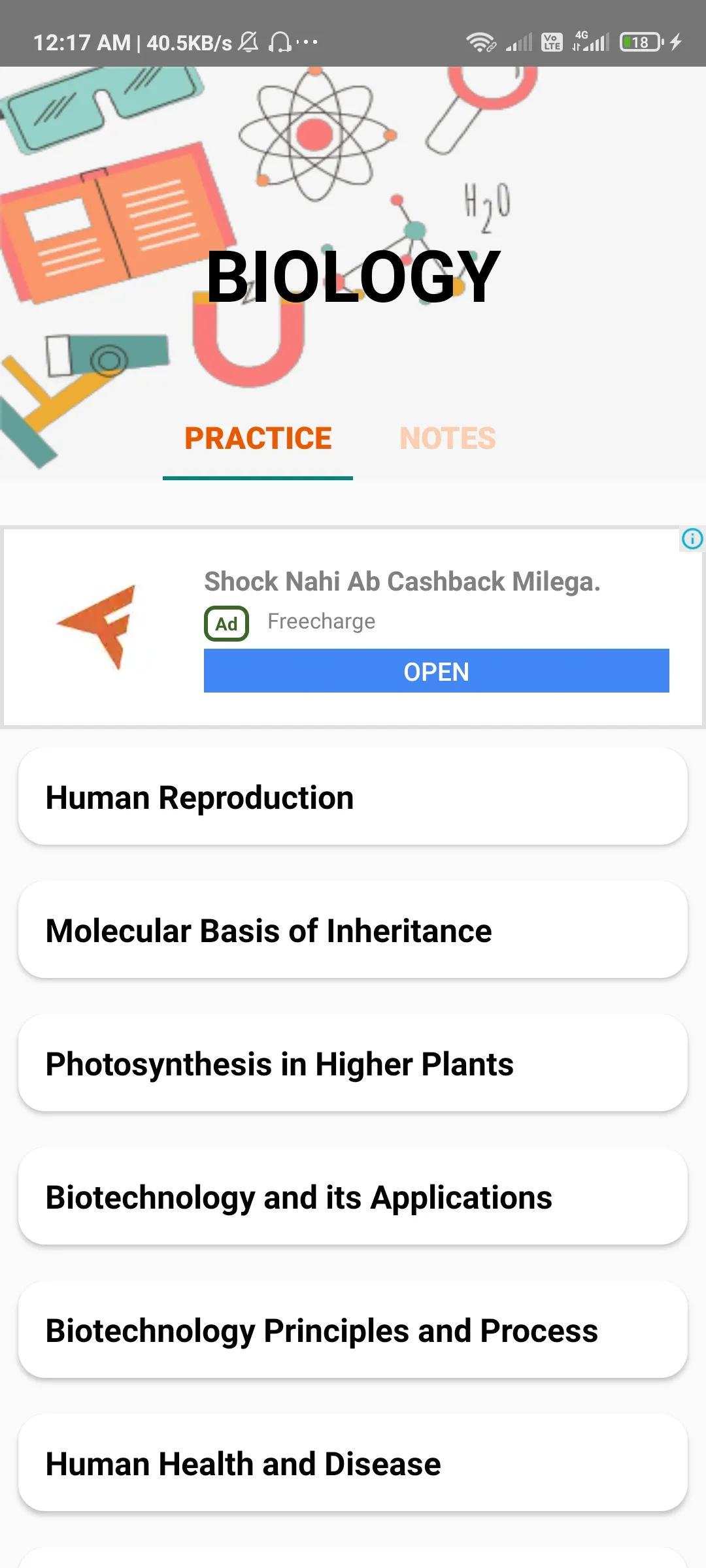Screen dimensions: 706x1568
Task: Switch to the NOTES tab
Action: (447, 438)
